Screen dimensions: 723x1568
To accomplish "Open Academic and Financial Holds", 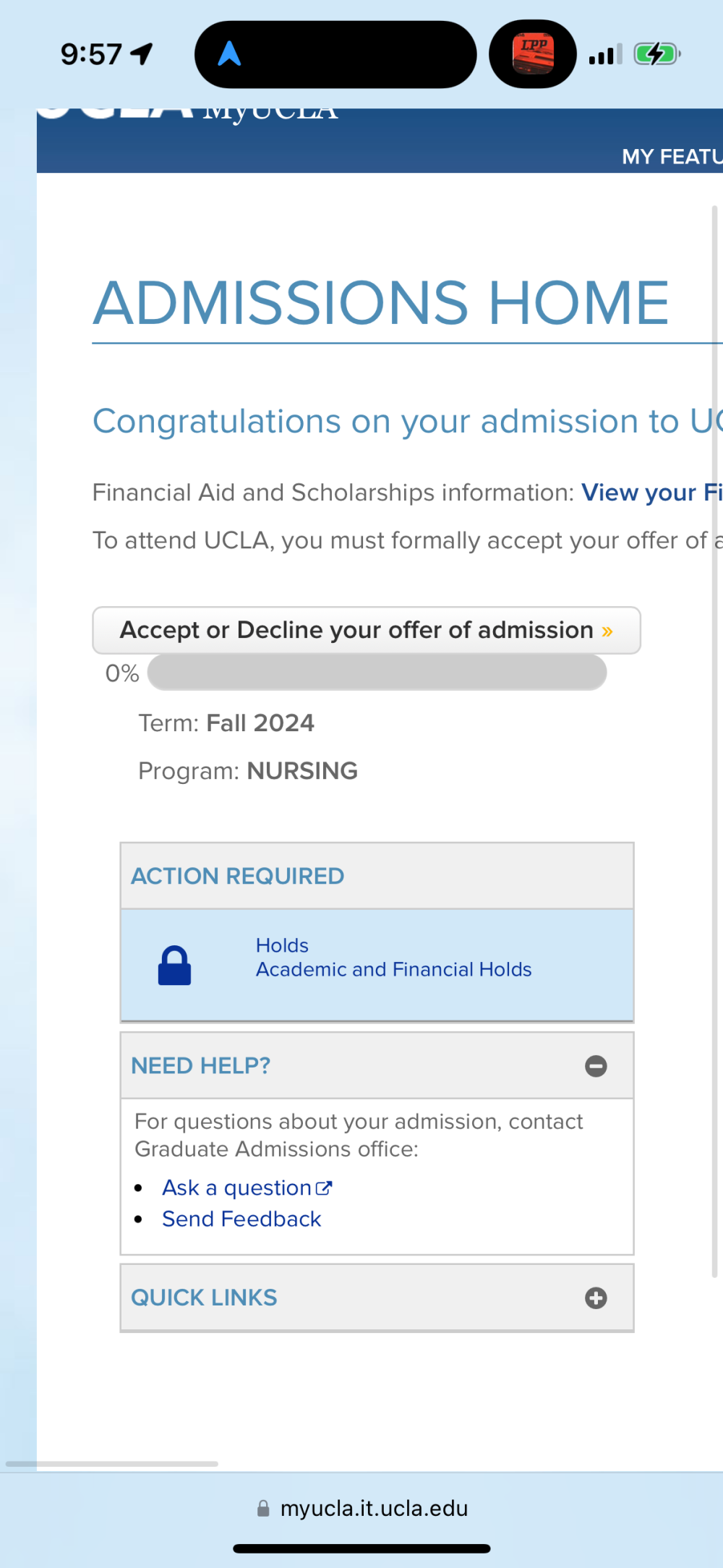I will click(393, 969).
